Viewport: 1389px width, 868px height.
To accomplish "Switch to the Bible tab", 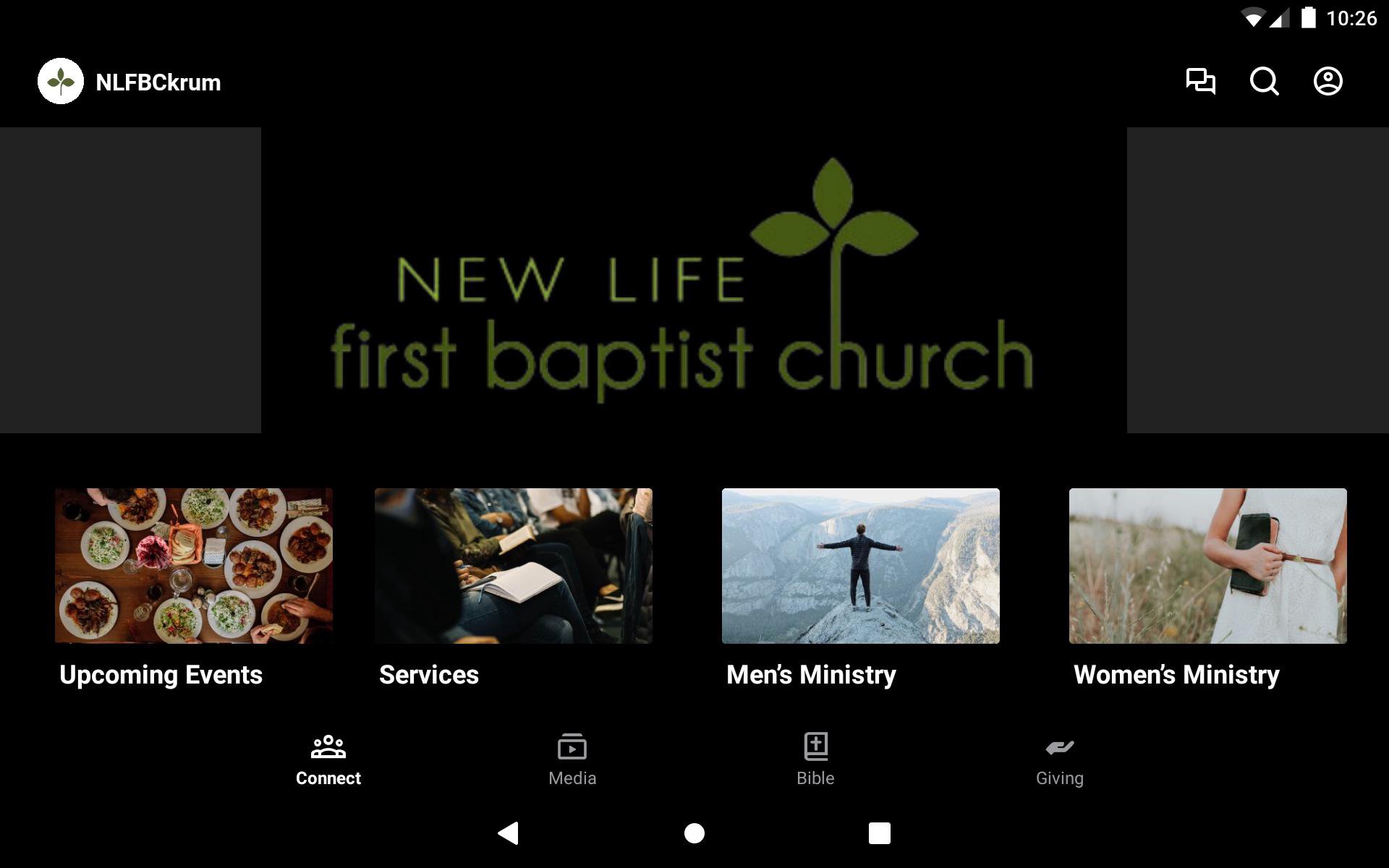I will tap(815, 759).
